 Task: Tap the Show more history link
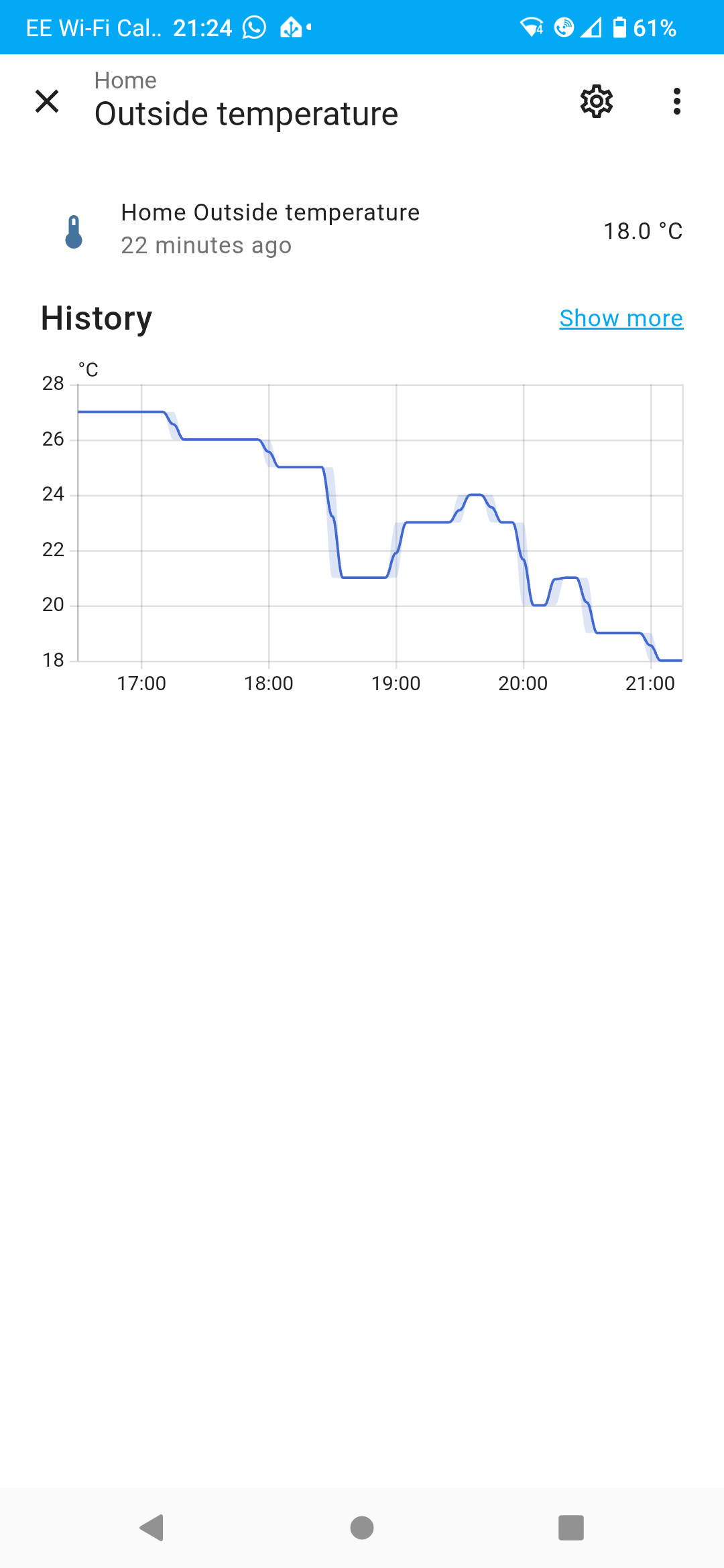tap(621, 318)
